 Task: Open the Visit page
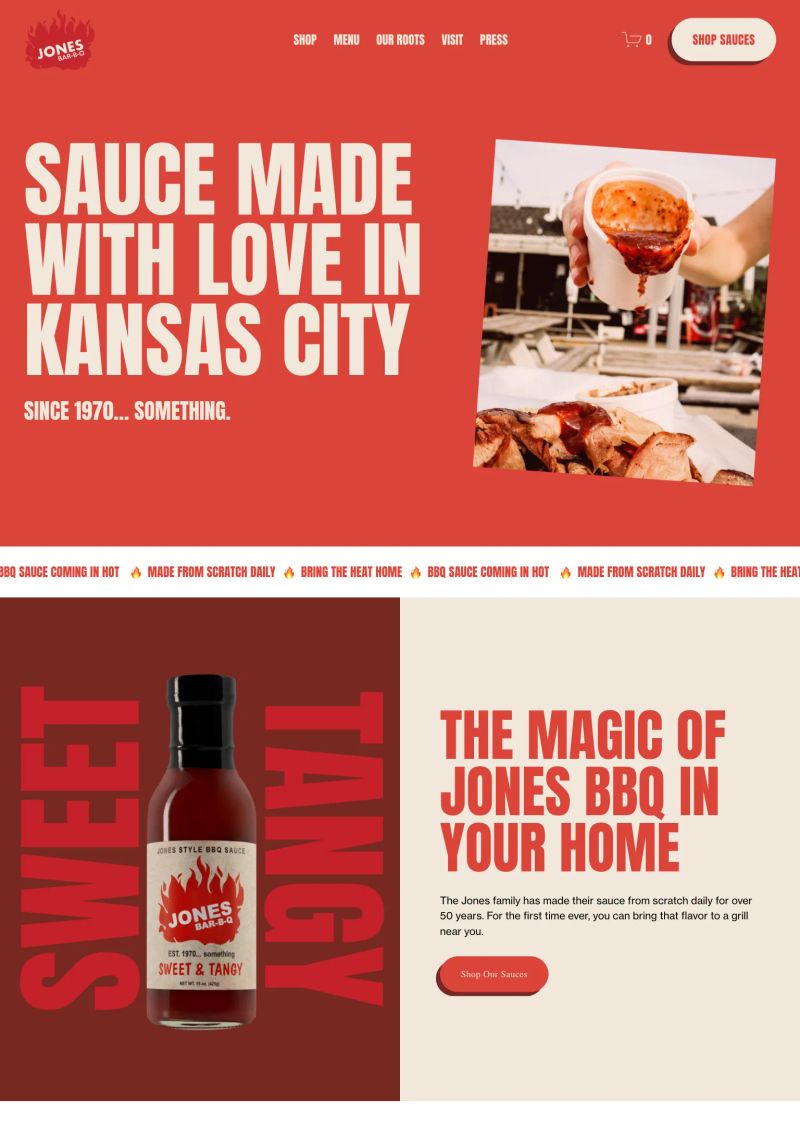452,40
